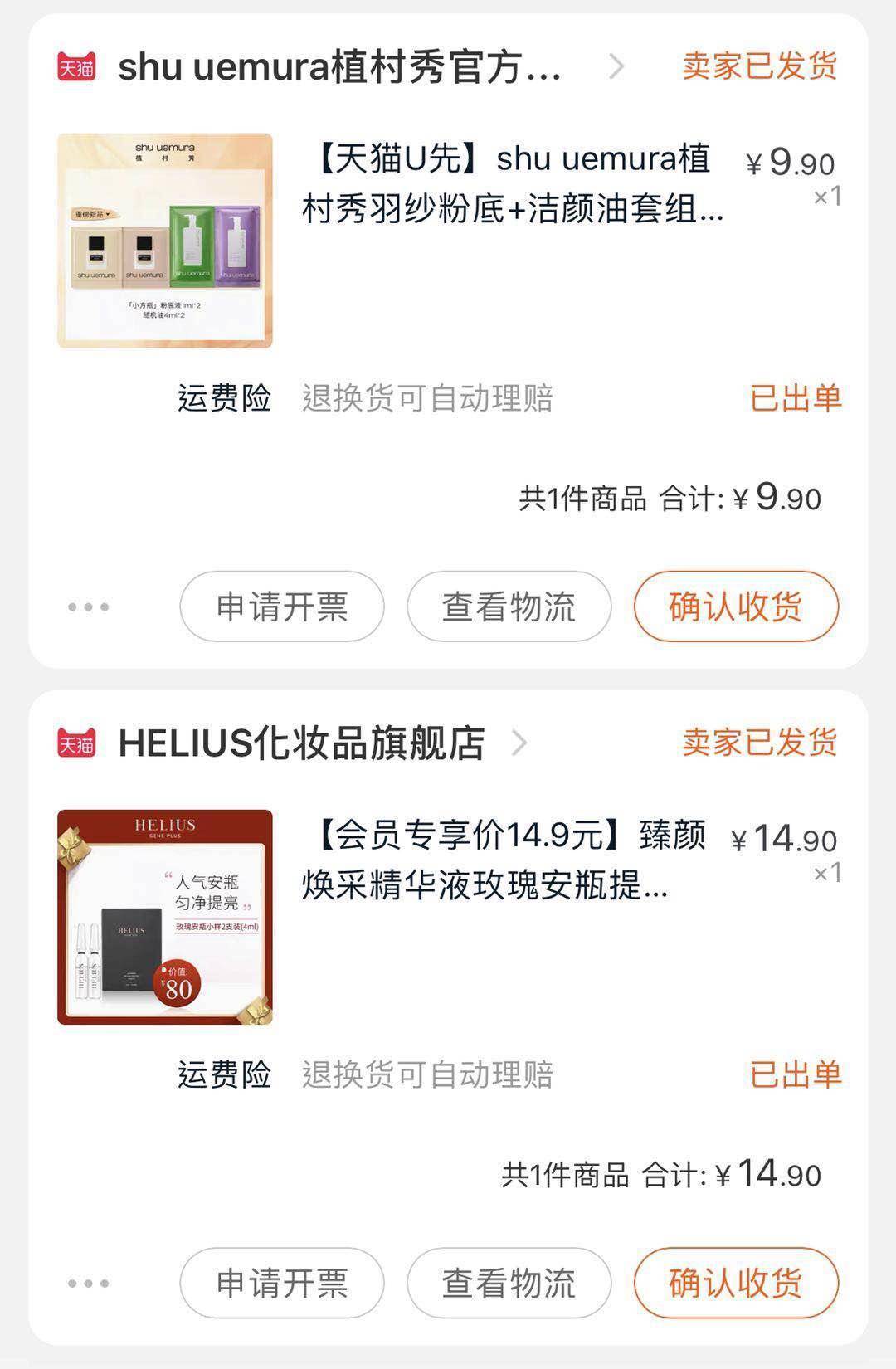Open the 【天猫U先】shu uemura order details
Image resolution: width=896 pixels, height=1369 pixels.
click(x=513, y=184)
